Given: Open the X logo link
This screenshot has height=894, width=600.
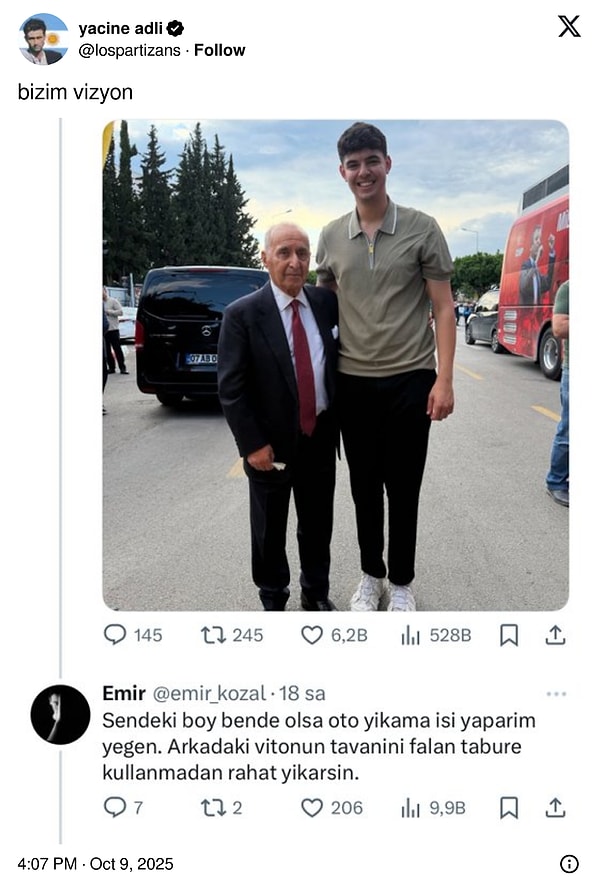Looking at the screenshot, I should coord(568,27).
